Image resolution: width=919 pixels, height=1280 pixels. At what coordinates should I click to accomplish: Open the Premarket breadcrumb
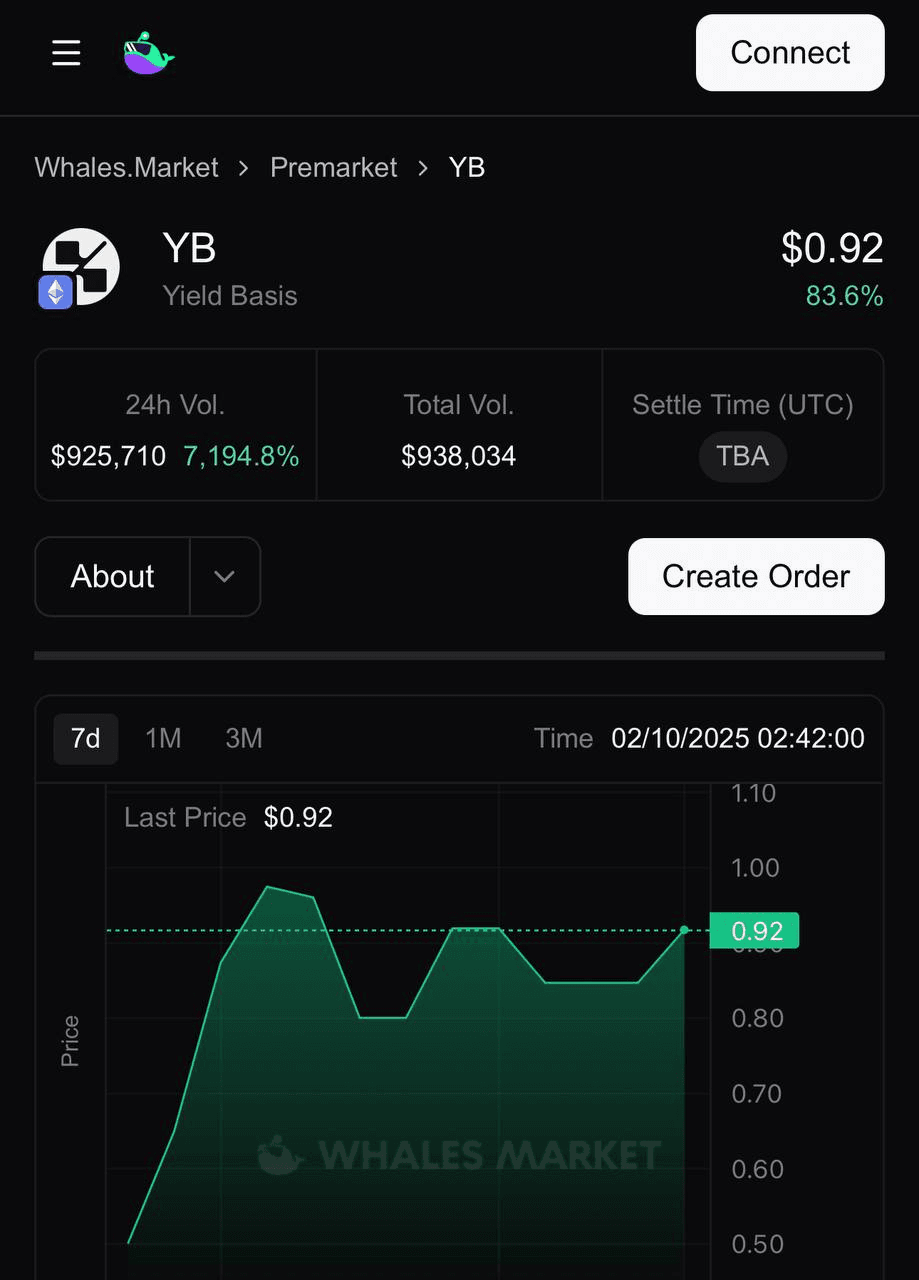[x=333, y=167]
